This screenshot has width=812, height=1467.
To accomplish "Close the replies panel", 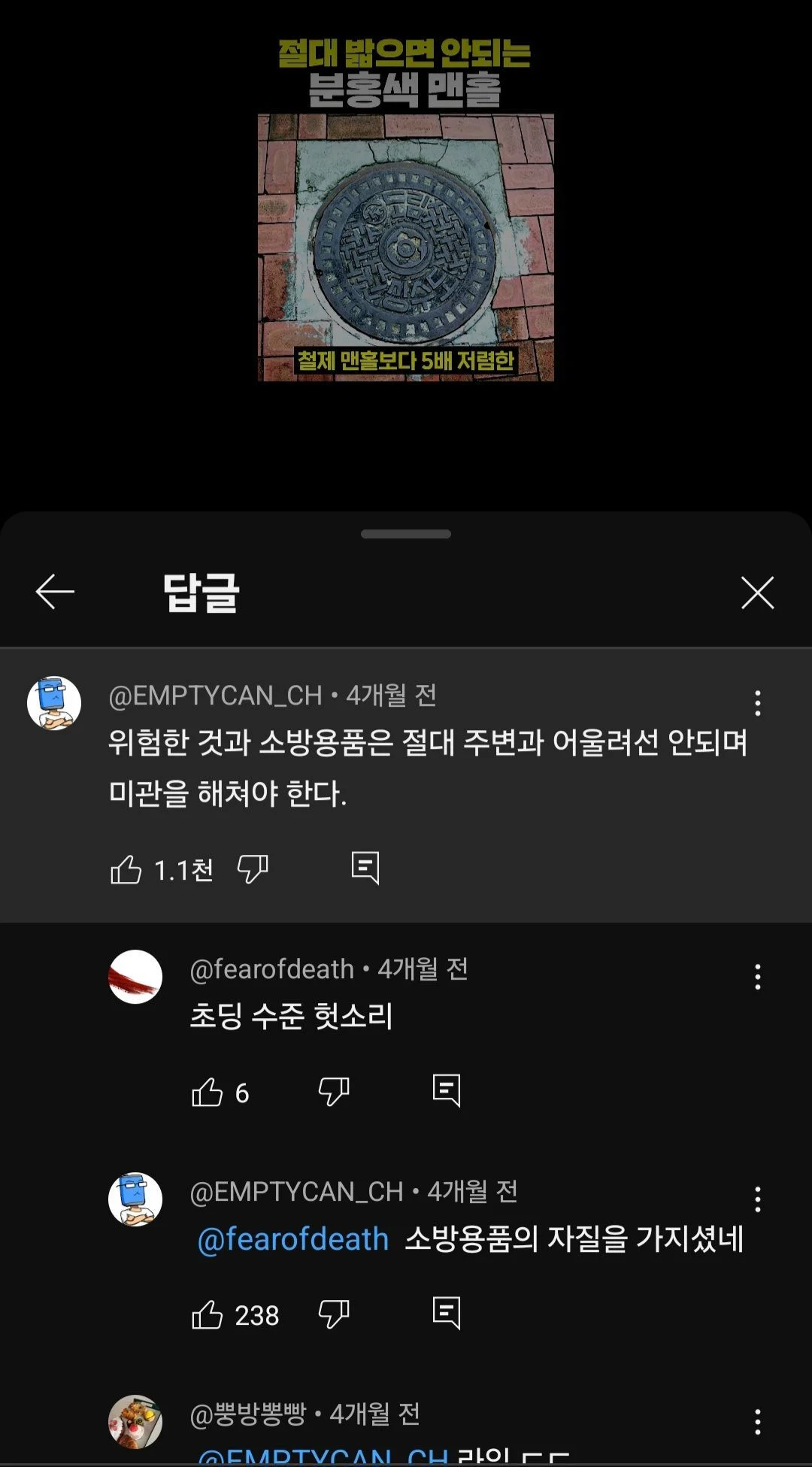I will (x=757, y=593).
